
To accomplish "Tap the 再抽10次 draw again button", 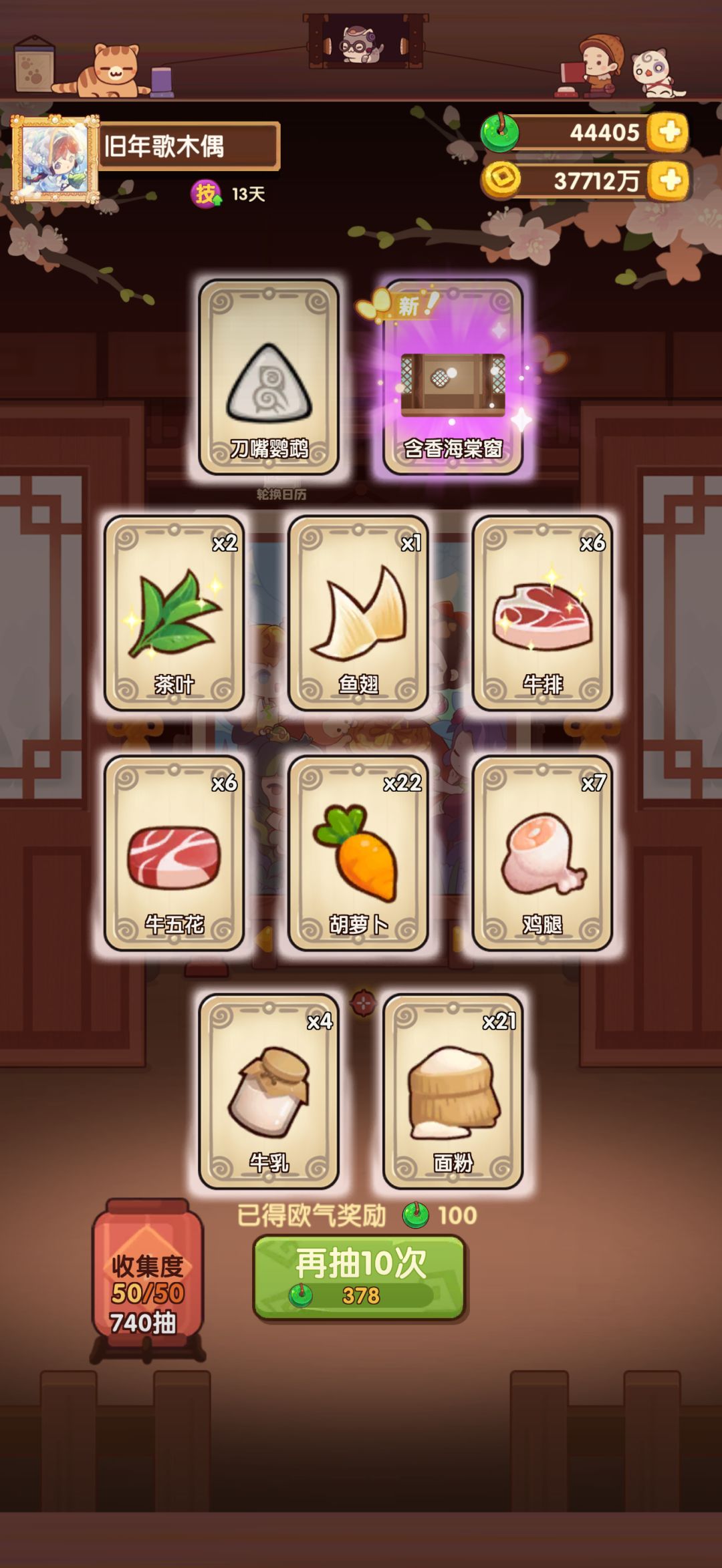I will 360,1277.
